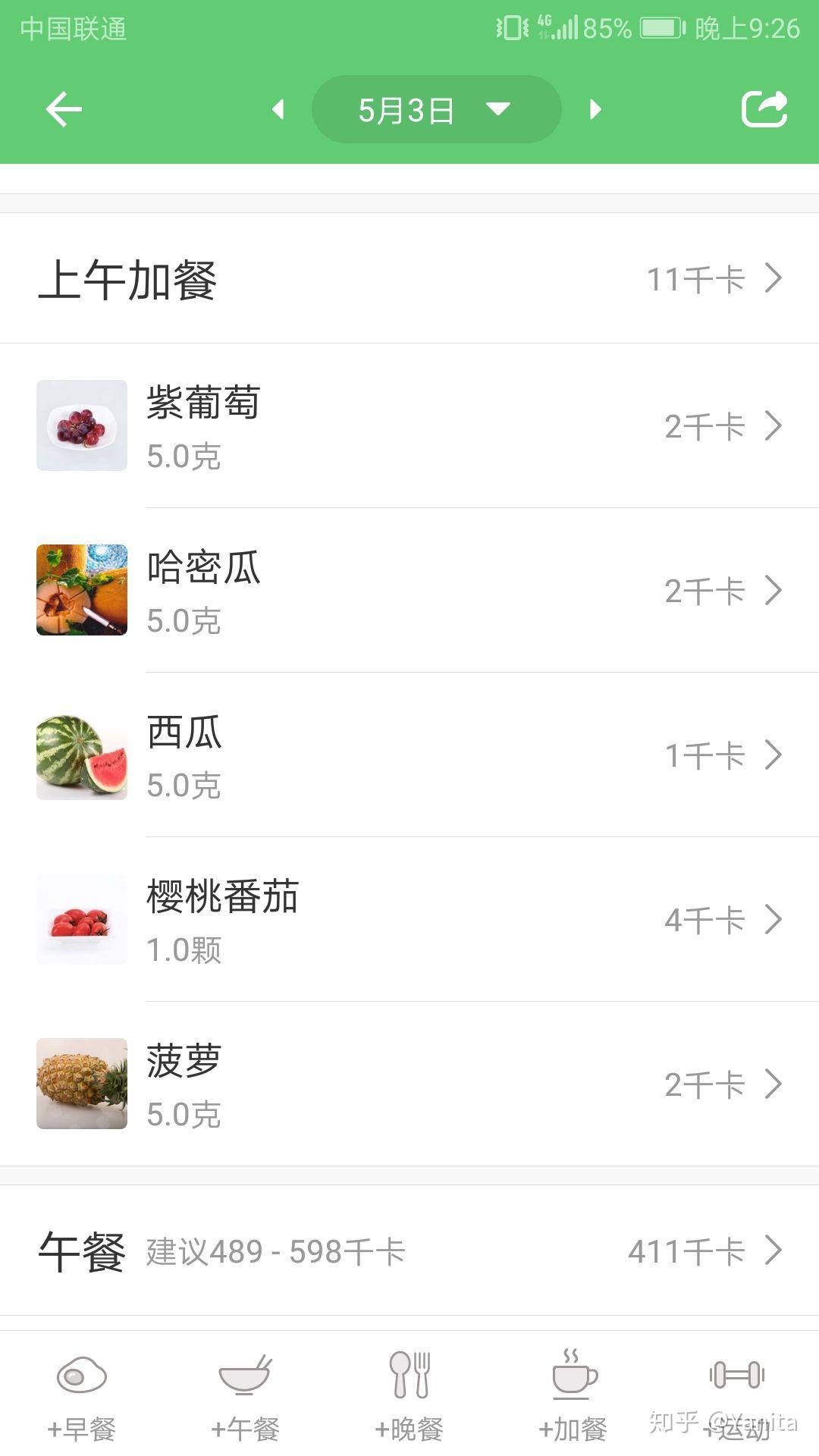The image size is (819, 1456).
Task: Open the 菠萝 food entry
Action: tap(409, 1084)
